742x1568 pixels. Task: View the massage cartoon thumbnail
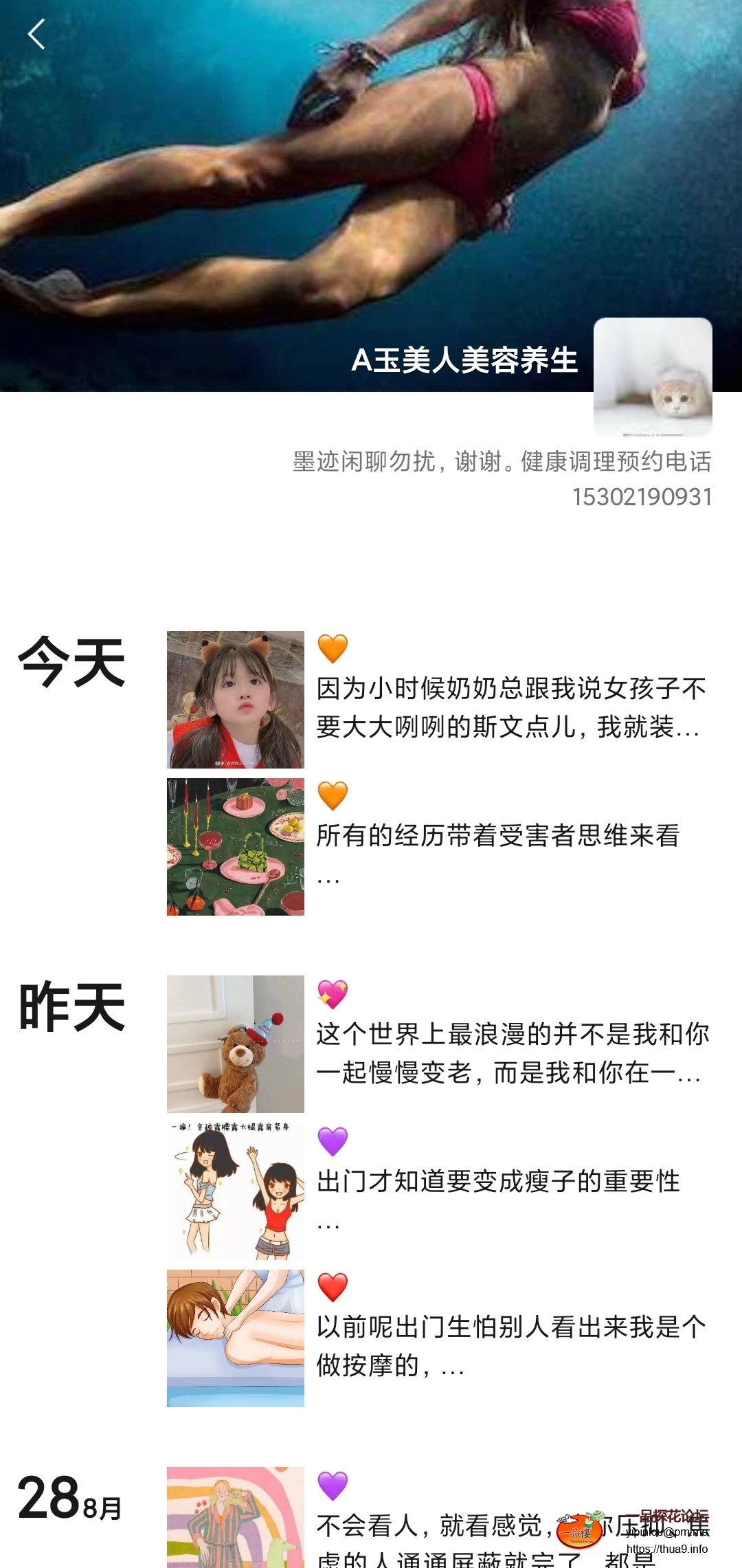tap(236, 1338)
